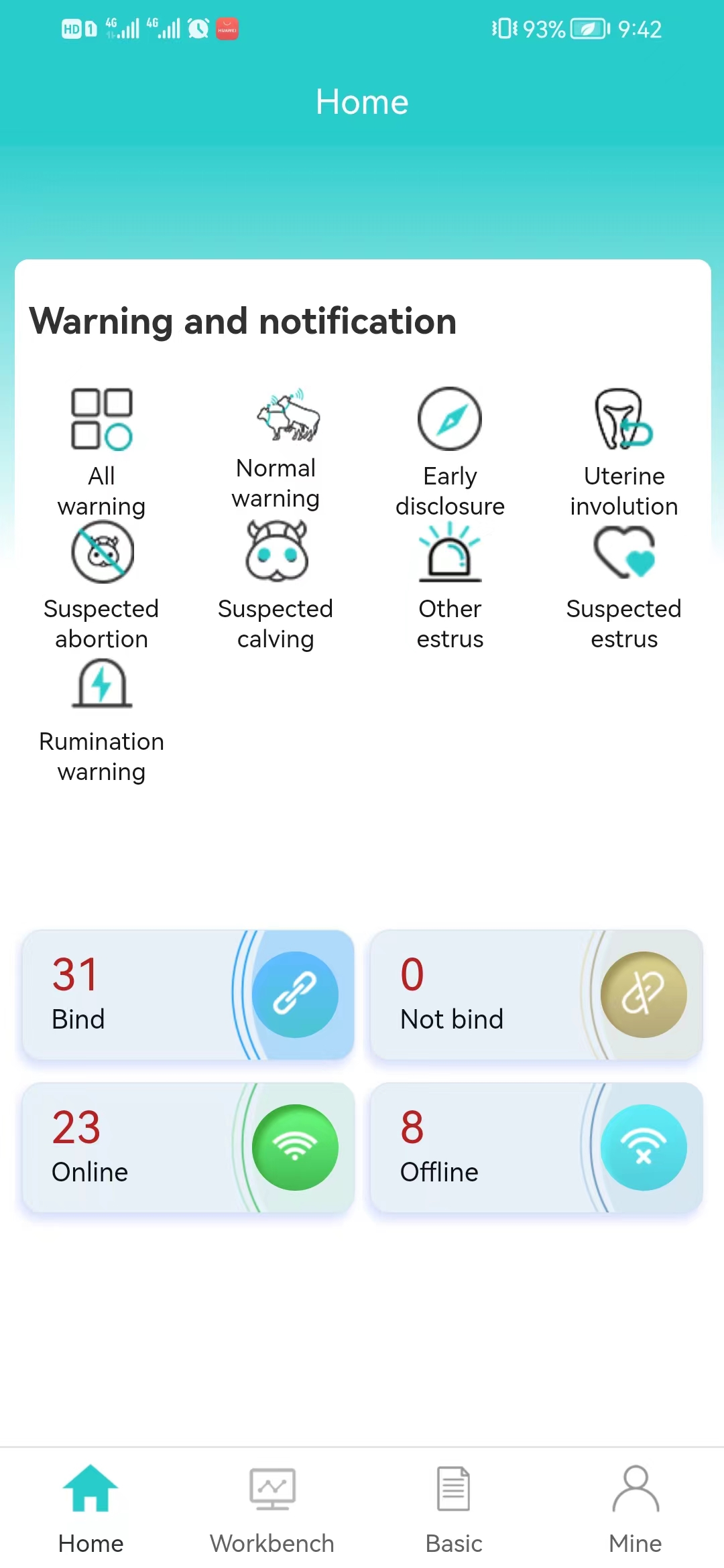
Task: Open Suspected estrus warnings
Action: [x=623, y=551]
